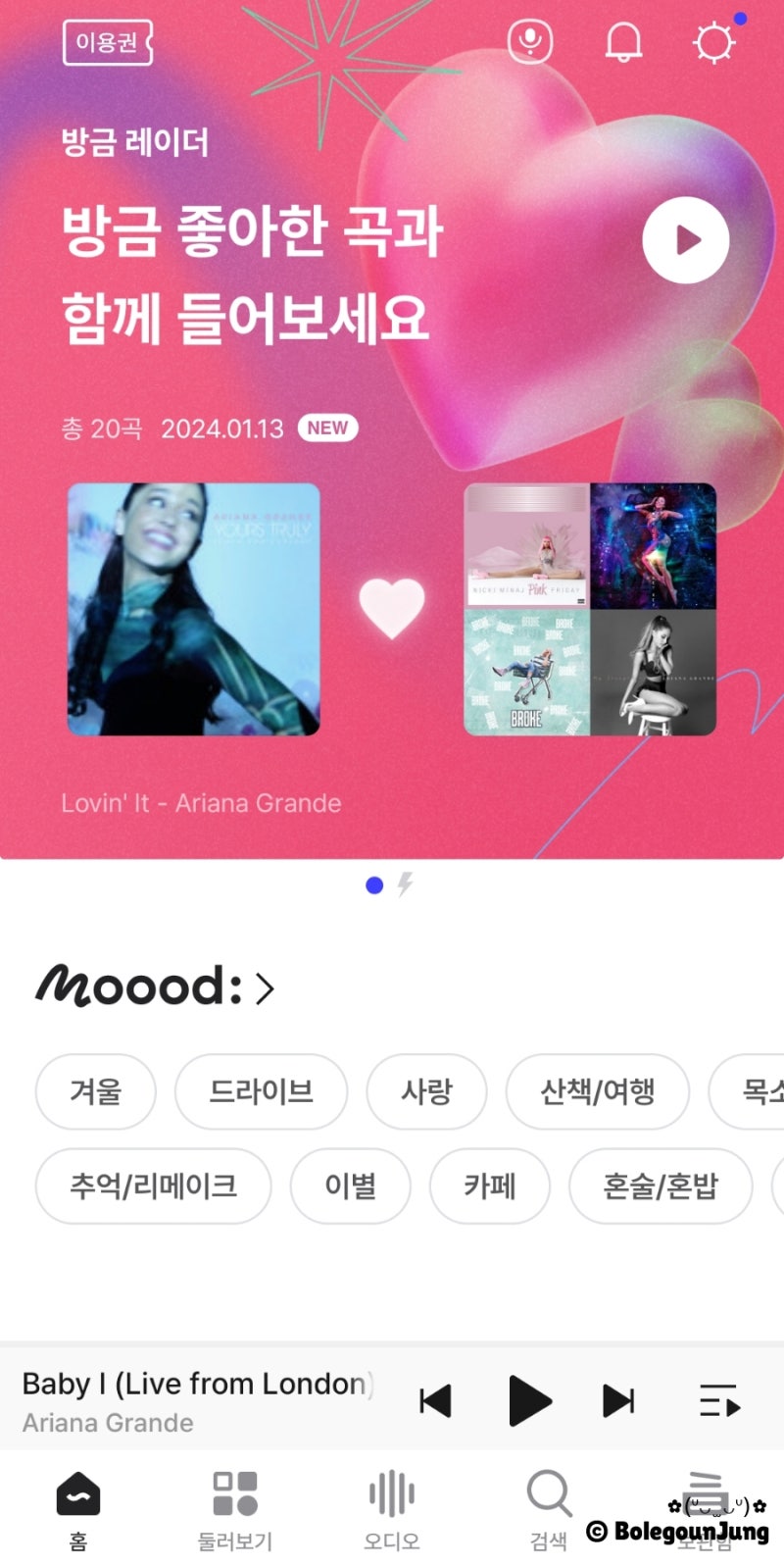784x1565 pixels.
Task: Choose the 드라이브 mood chip
Action: tap(261, 1091)
